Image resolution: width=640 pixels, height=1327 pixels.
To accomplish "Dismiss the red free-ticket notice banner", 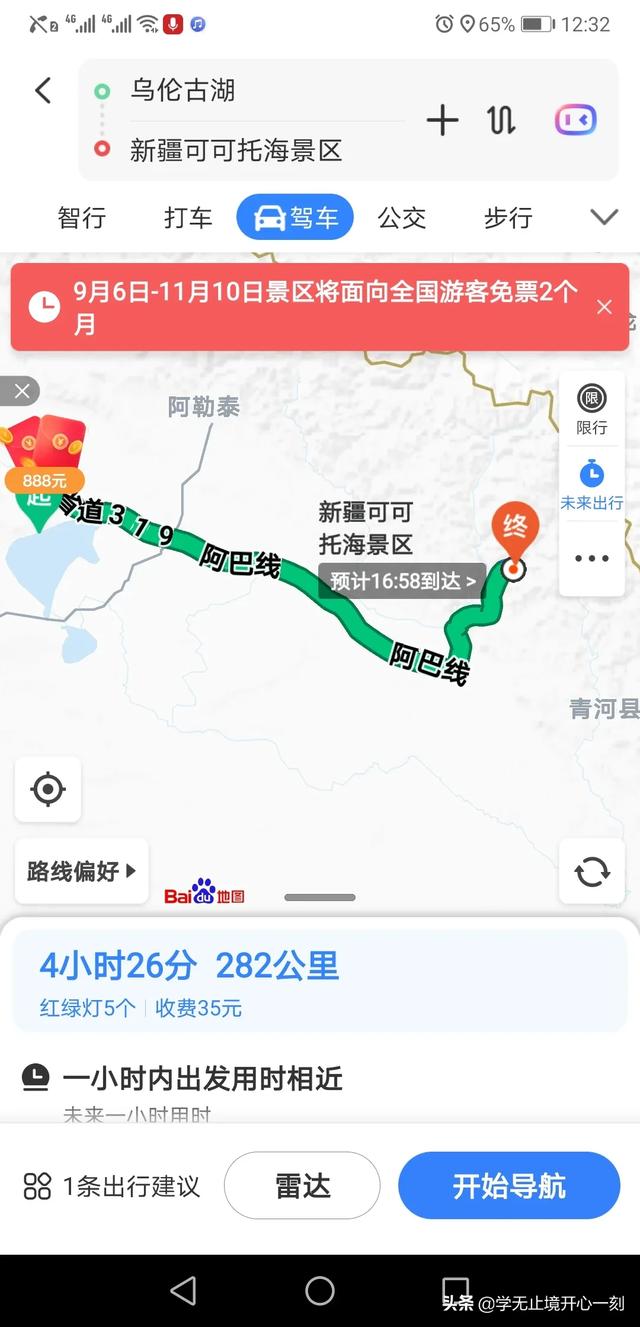I will (x=604, y=307).
